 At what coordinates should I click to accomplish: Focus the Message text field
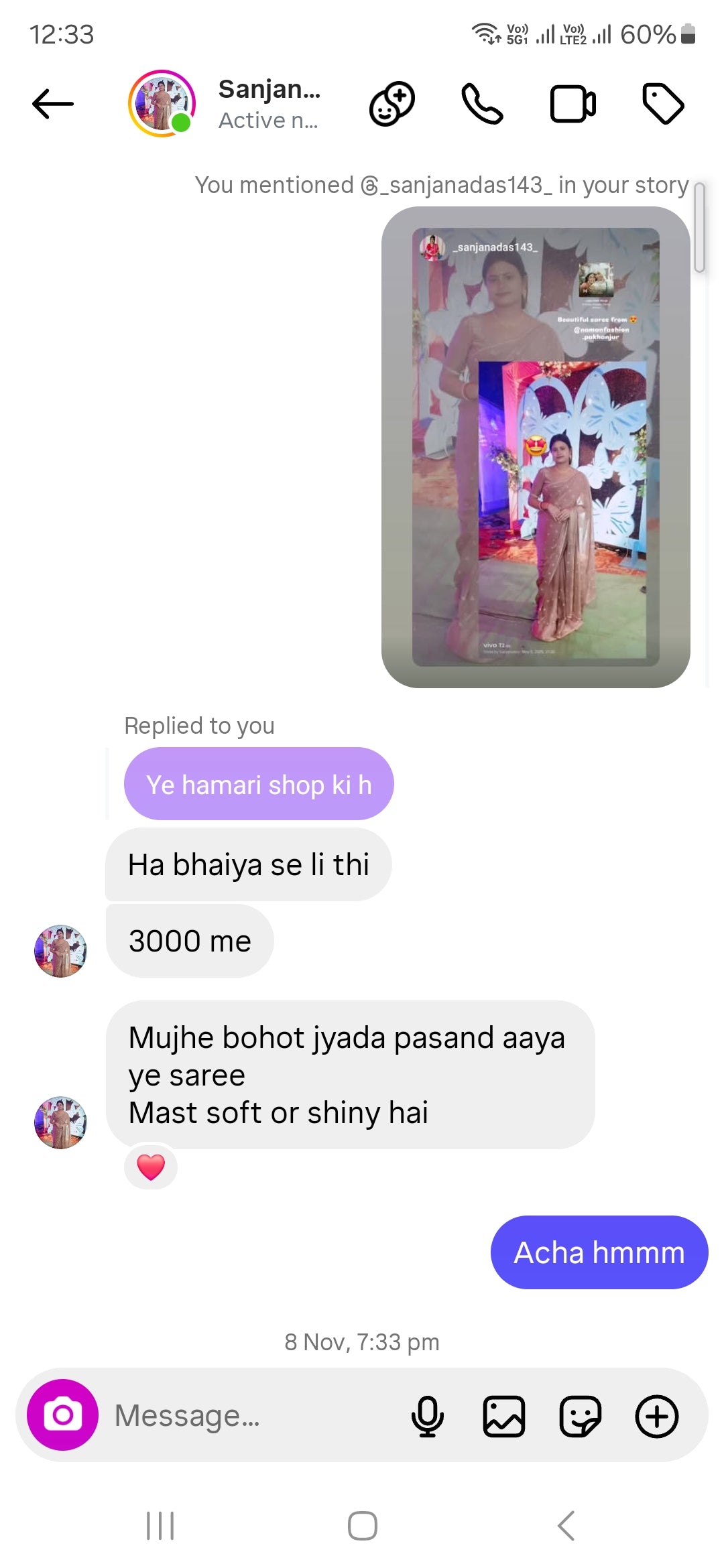255,1416
